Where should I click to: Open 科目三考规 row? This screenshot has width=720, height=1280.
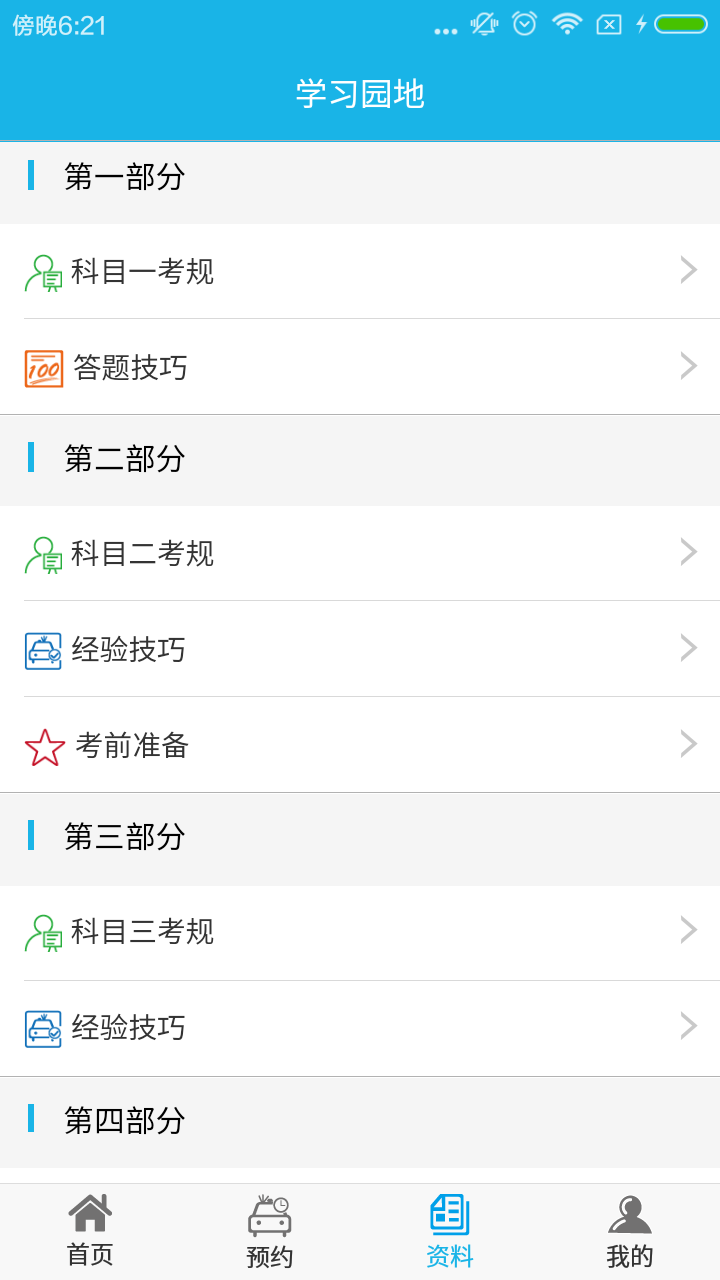coord(360,931)
